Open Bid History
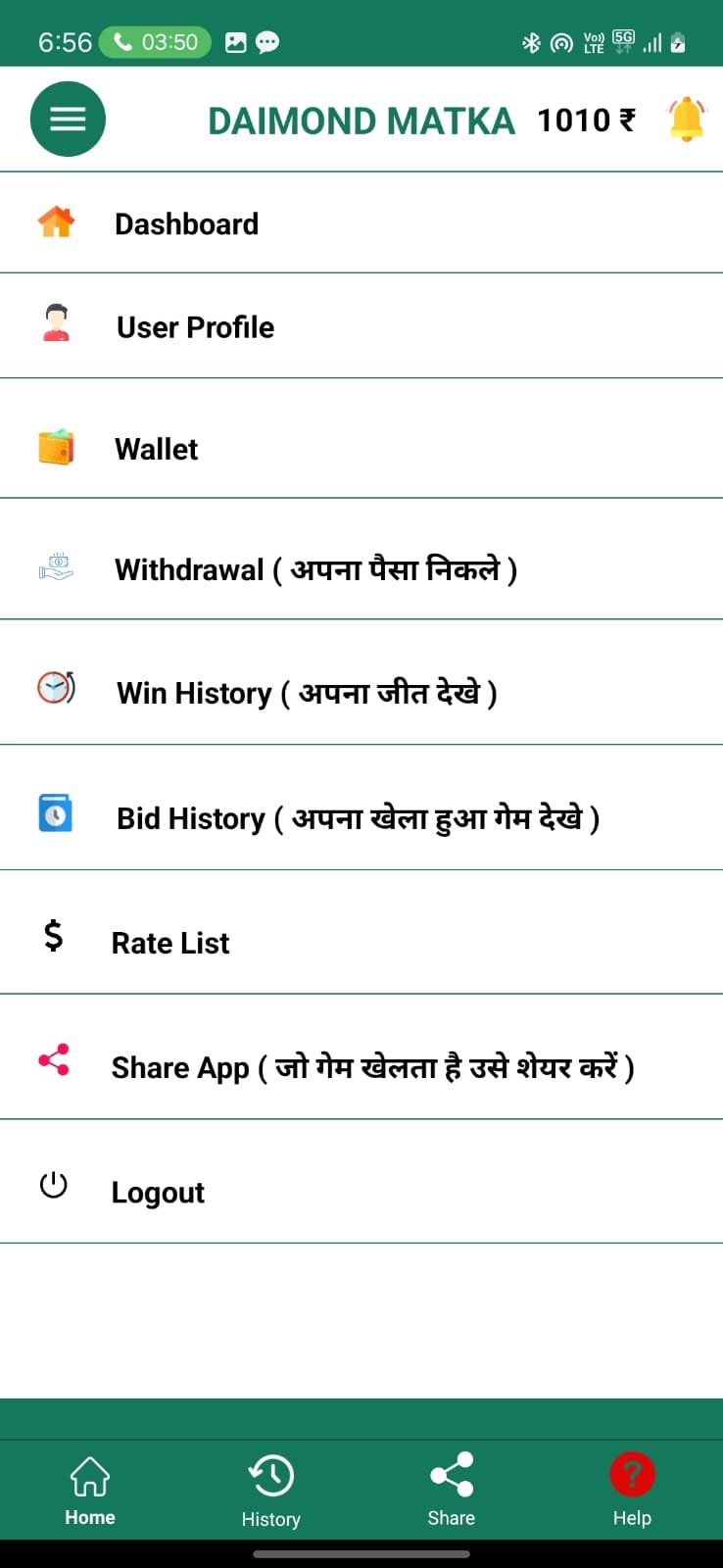Image resolution: width=723 pixels, height=1568 pixels. pos(358,817)
